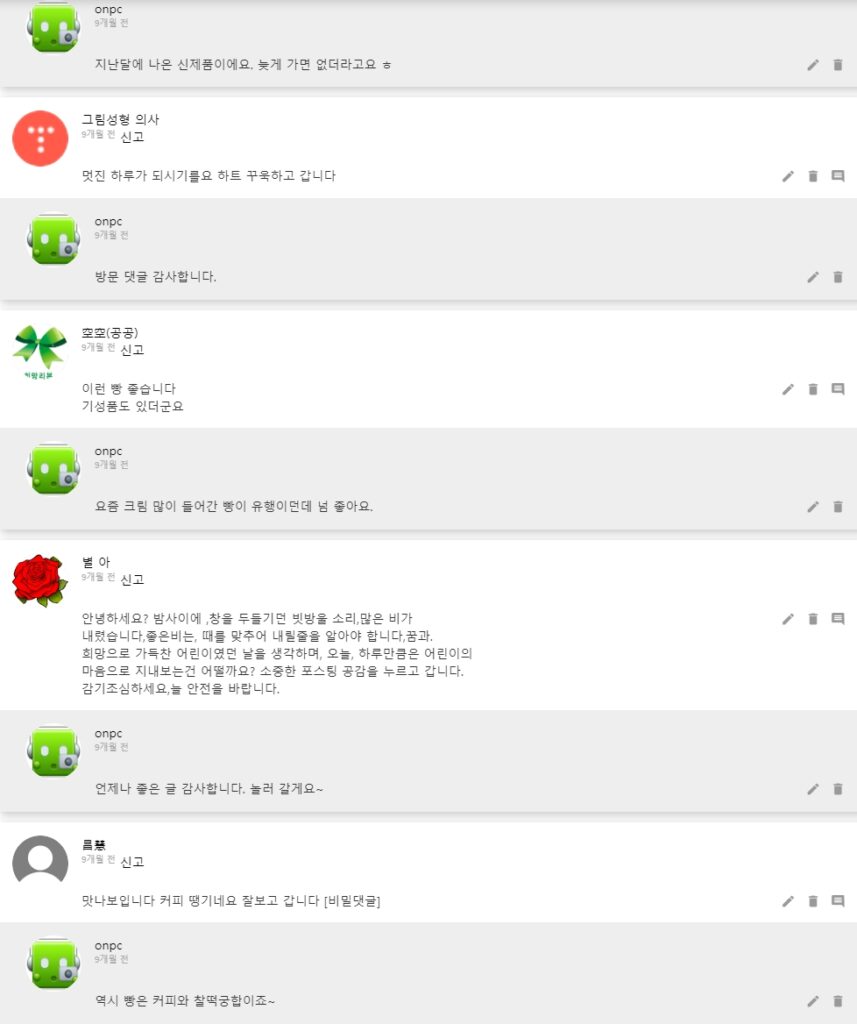Reply to 空空(공공)'s comment
Screen dimensions: 857x1024
[x=838, y=389]
